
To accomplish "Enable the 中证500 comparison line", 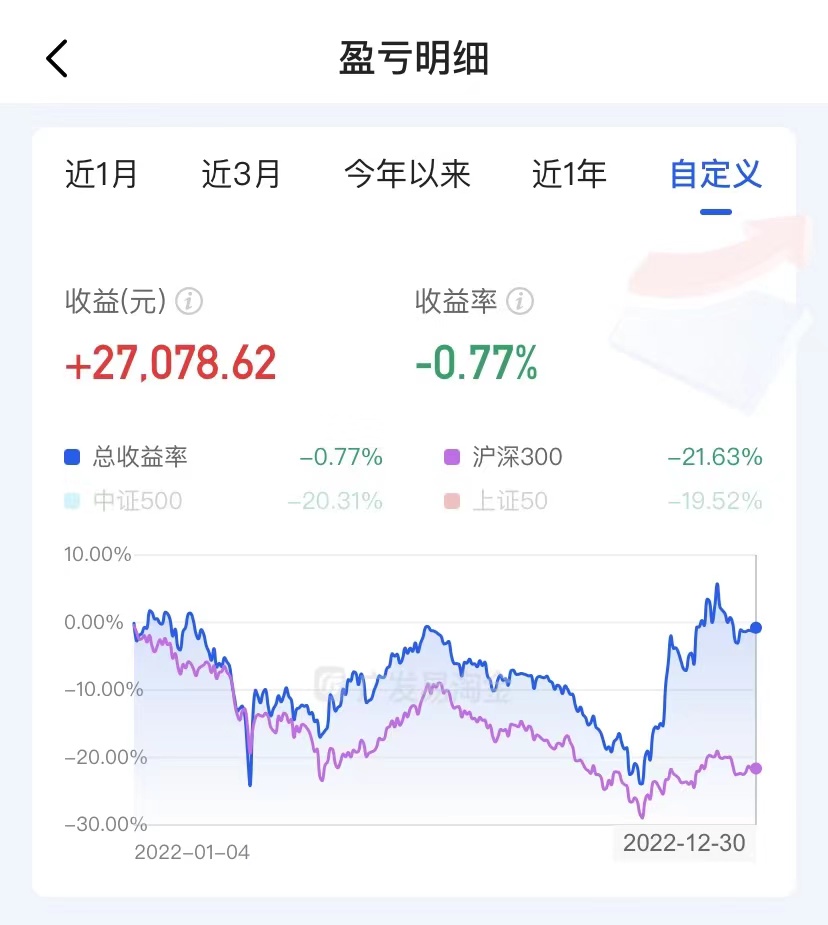I will click(x=124, y=500).
